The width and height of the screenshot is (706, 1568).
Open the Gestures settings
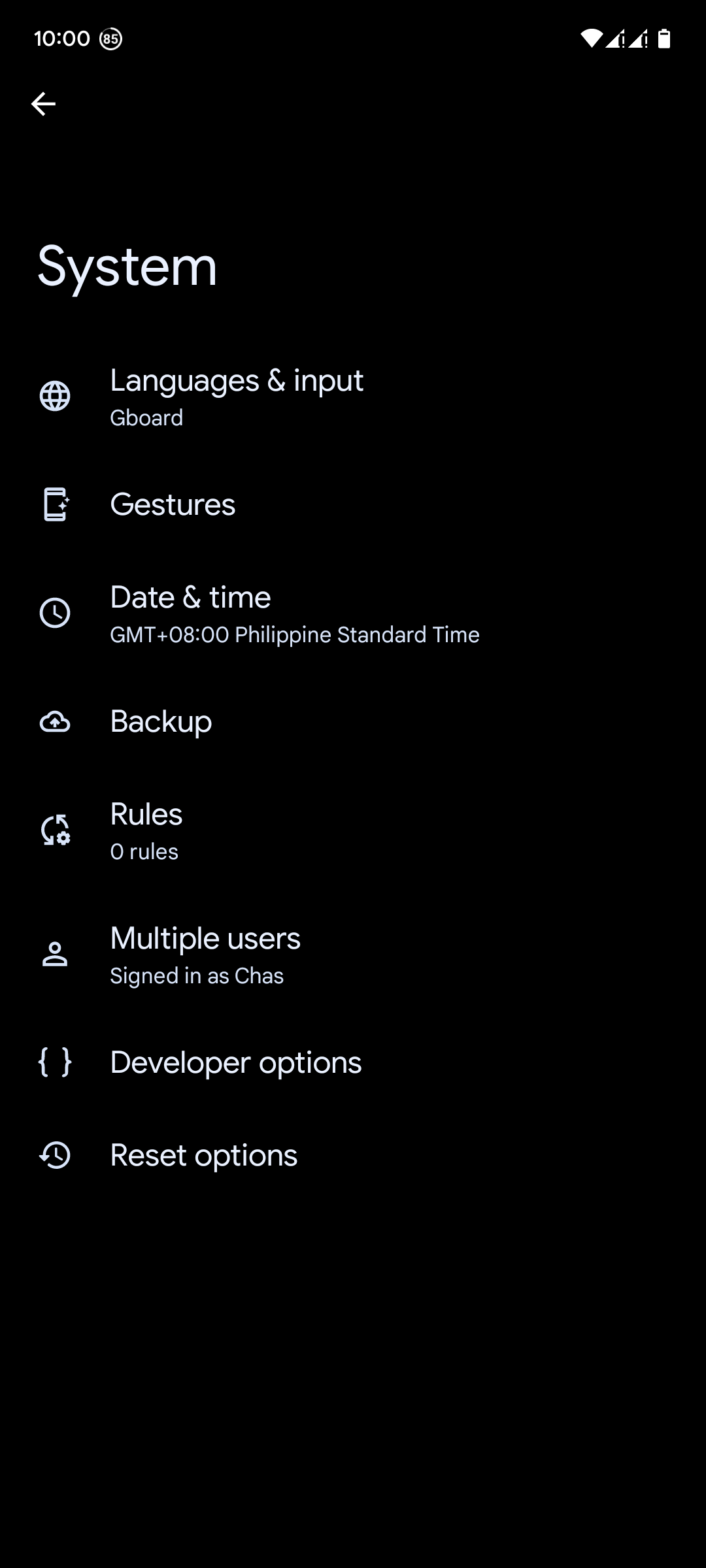click(x=173, y=504)
